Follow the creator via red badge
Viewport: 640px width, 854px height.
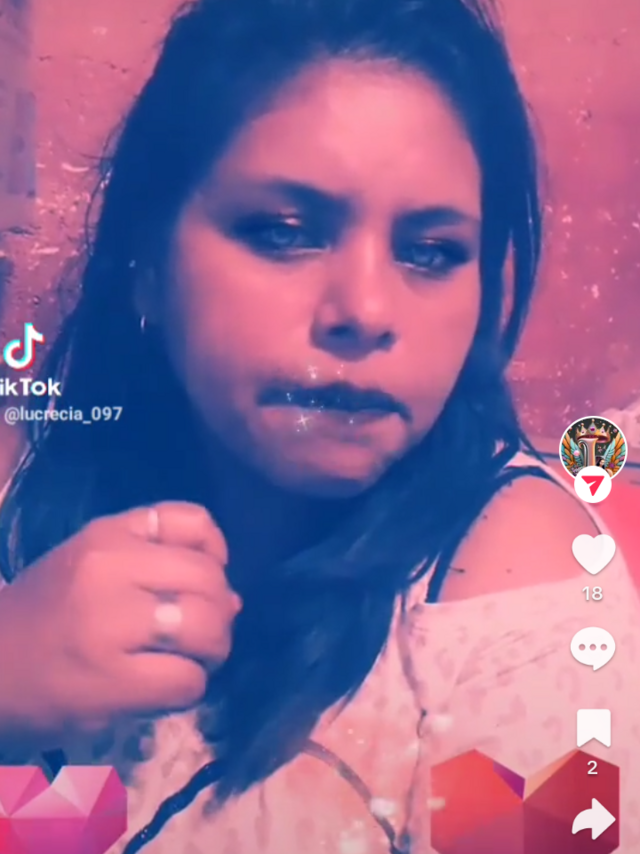click(593, 485)
